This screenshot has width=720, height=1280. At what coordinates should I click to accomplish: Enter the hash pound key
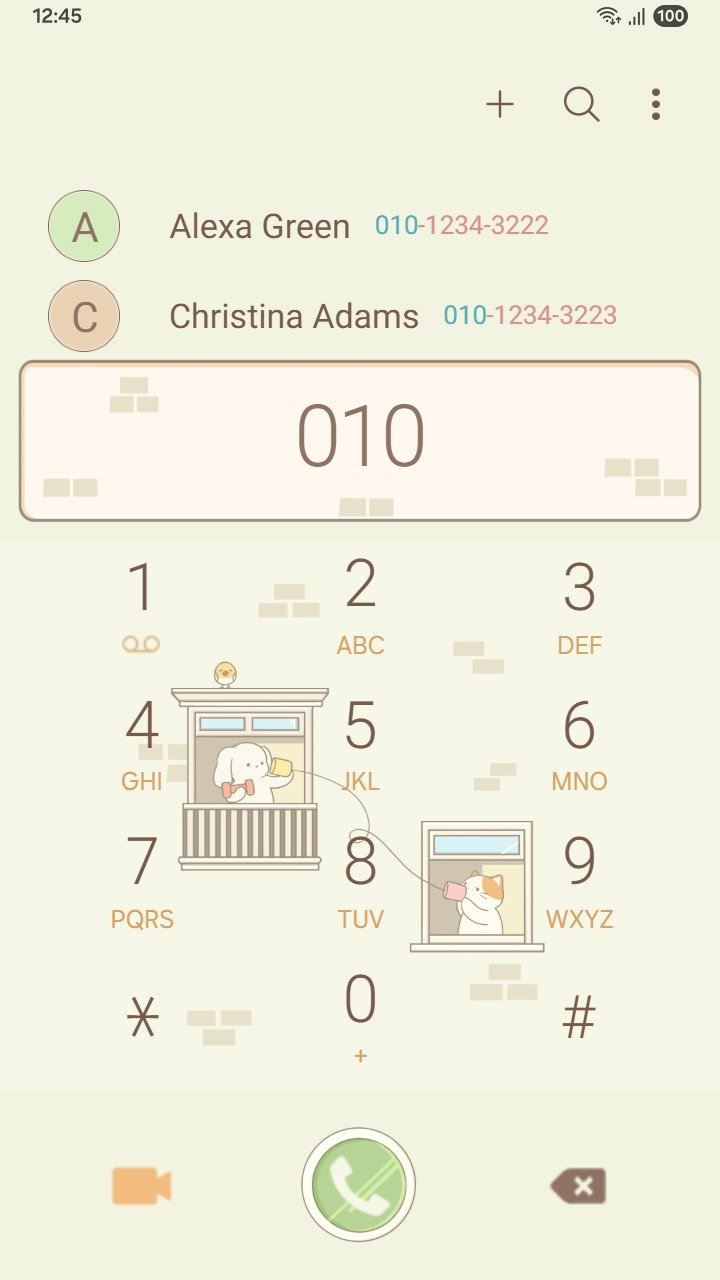tap(579, 1018)
